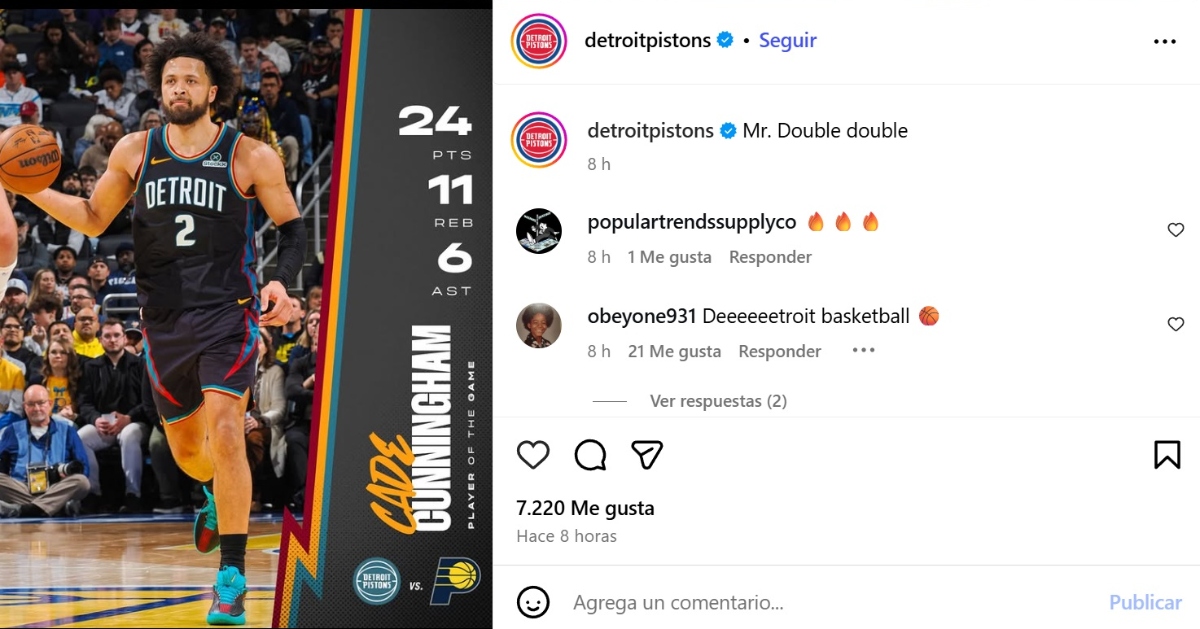The width and height of the screenshot is (1200, 629).
Task: Like the detroitpistons post
Action: 533,455
